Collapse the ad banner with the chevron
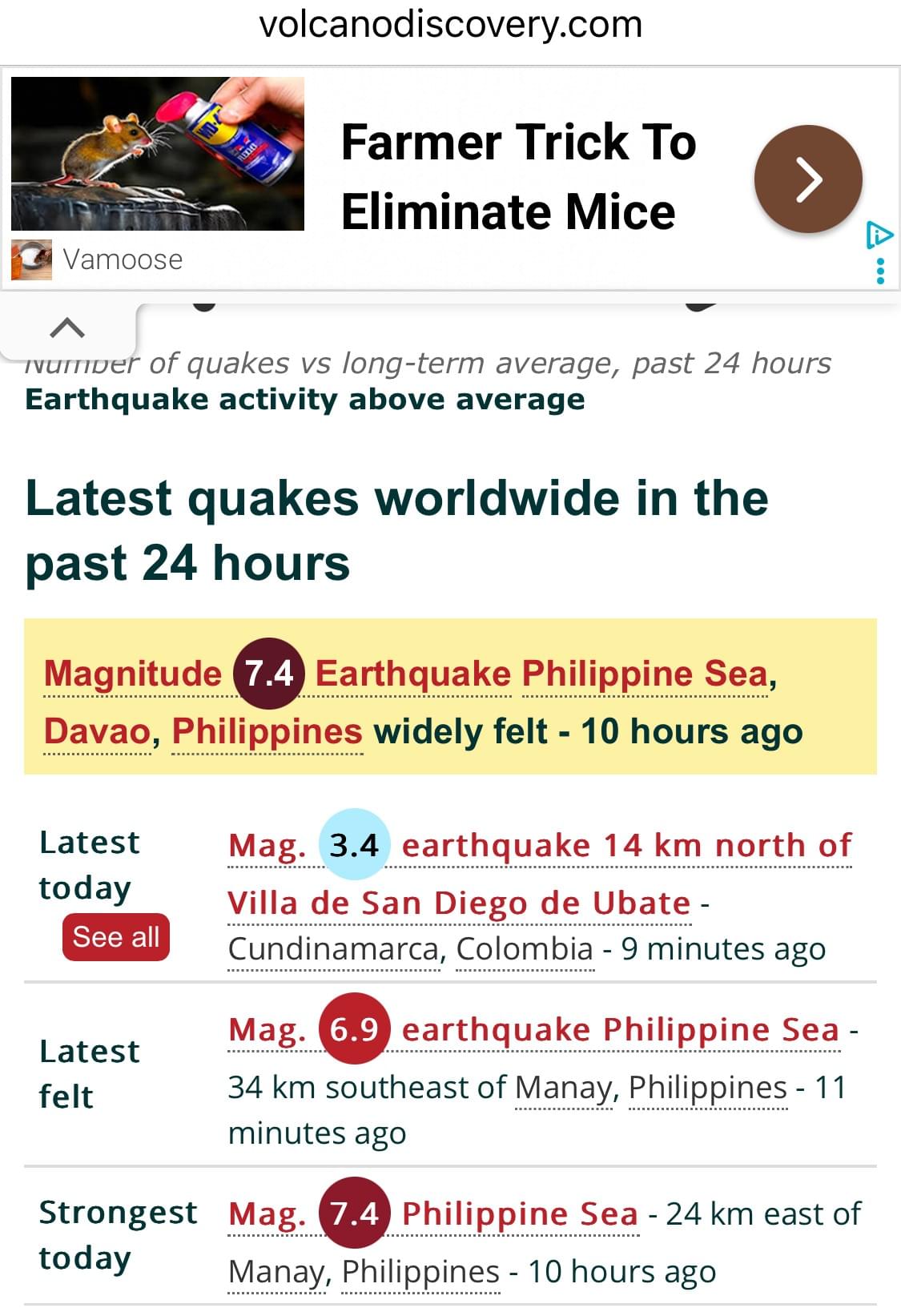Image resolution: width=901 pixels, height=1316 pixels. click(67, 328)
